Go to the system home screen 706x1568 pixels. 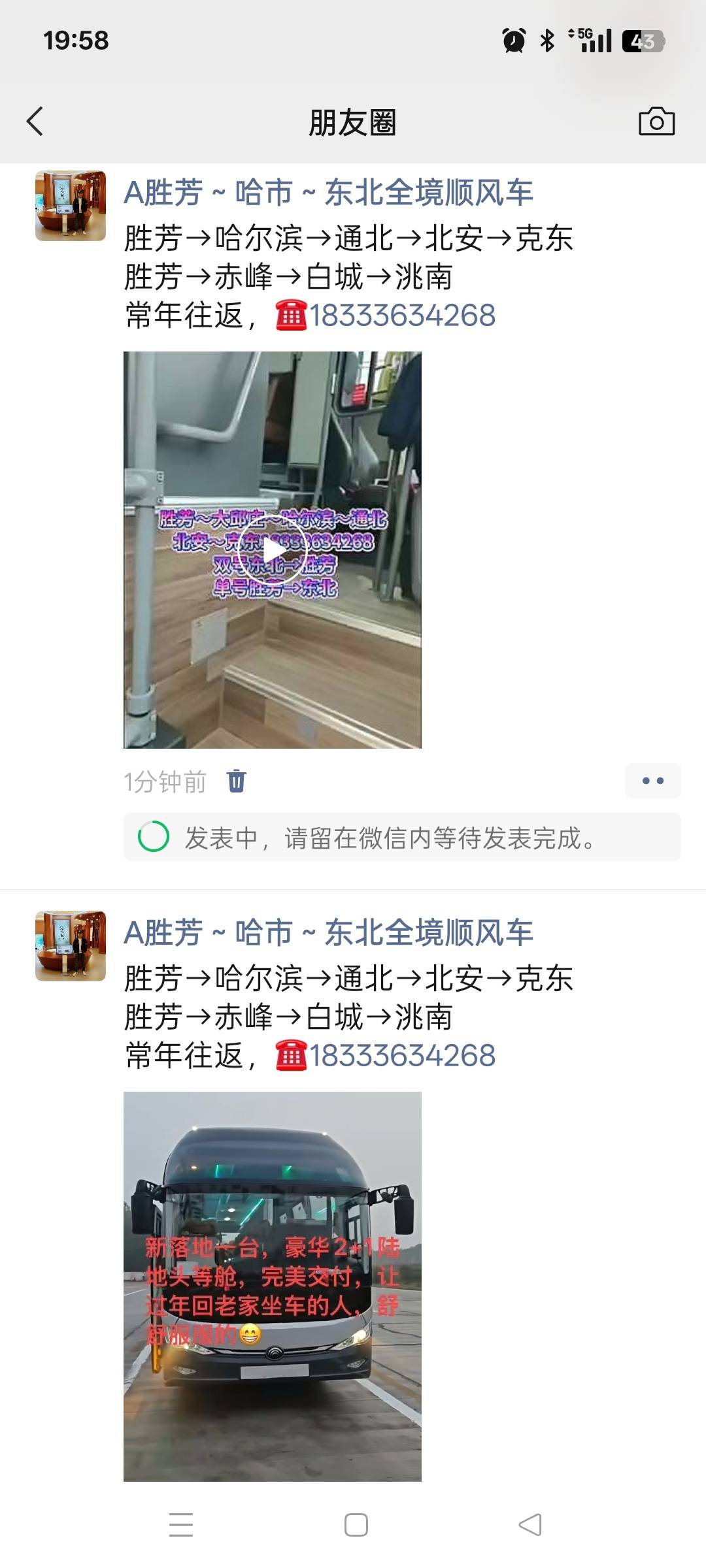click(x=356, y=1525)
